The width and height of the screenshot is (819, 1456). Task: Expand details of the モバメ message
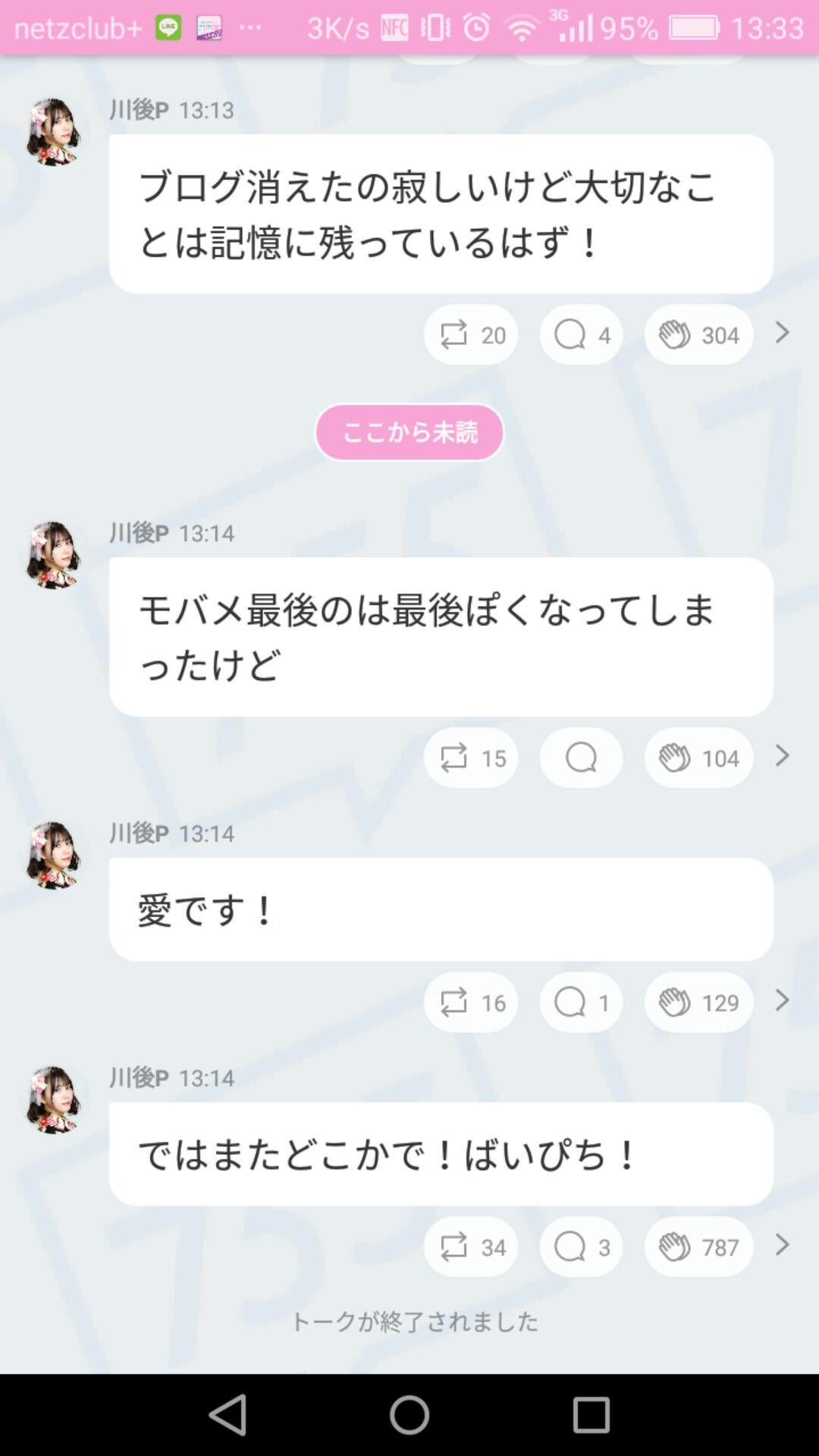coord(783,758)
